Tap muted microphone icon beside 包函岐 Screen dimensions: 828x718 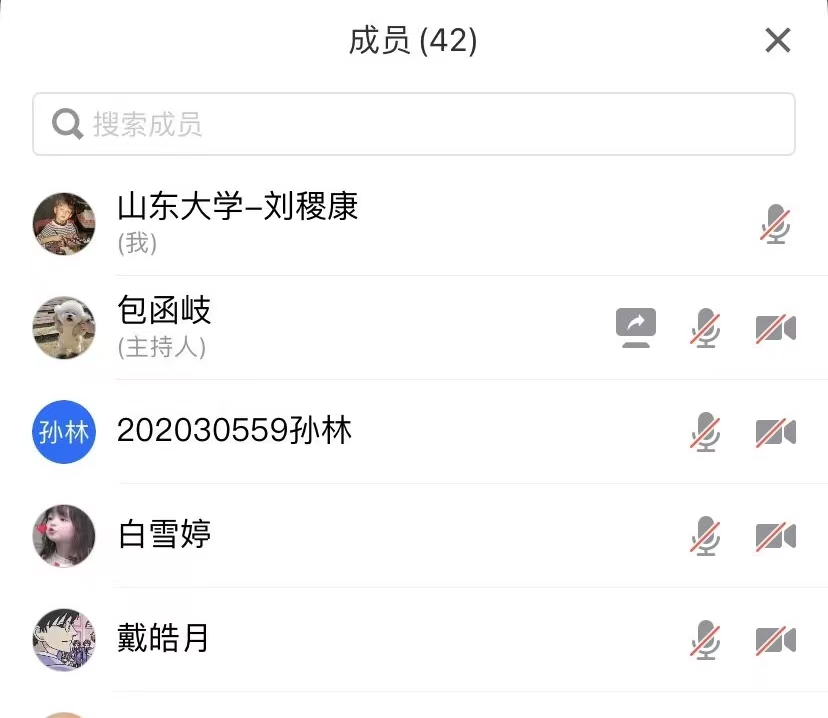coord(706,328)
